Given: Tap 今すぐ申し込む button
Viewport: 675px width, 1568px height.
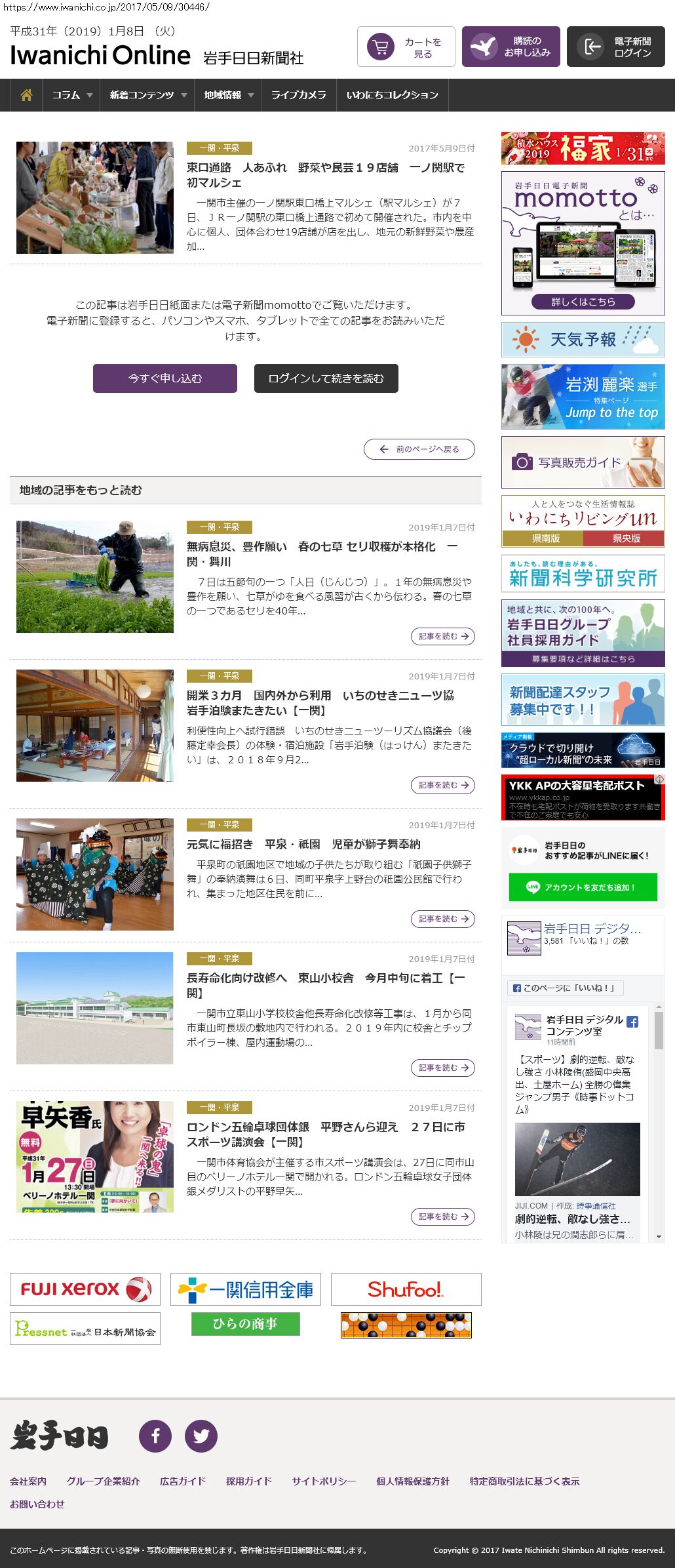Looking at the screenshot, I should click(165, 378).
